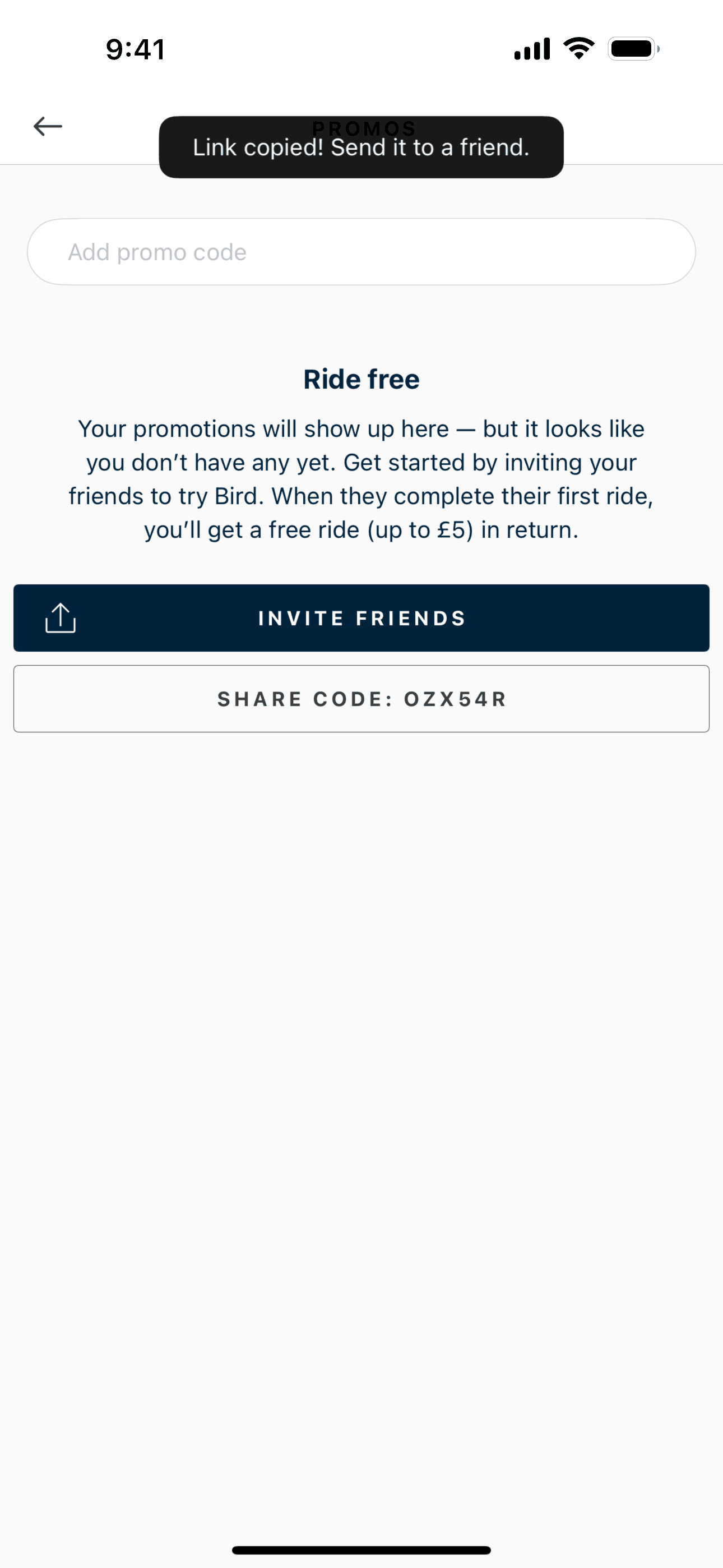723x1568 pixels.
Task: Go back using the arrow icon
Action: click(48, 126)
